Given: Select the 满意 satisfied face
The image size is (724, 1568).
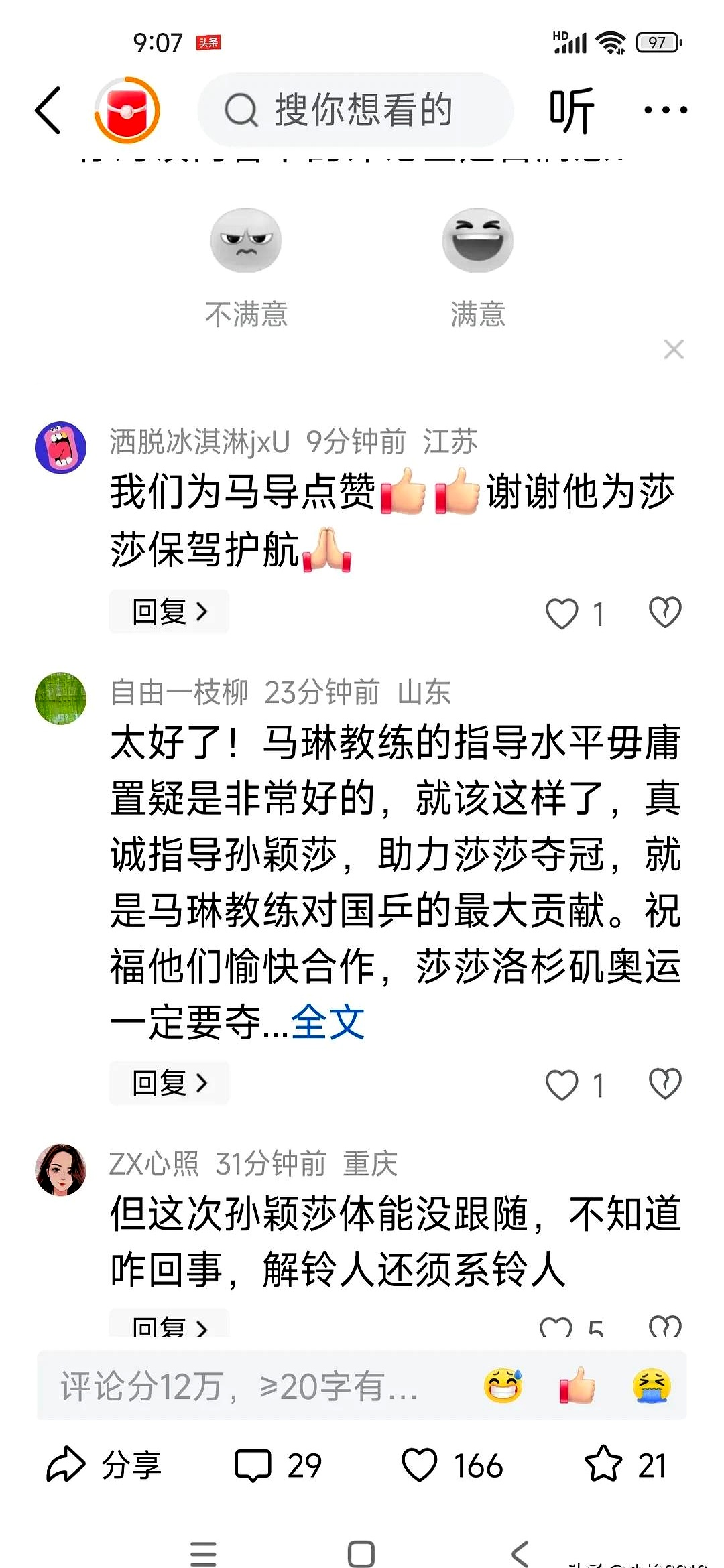Looking at the screenshot, I should pyautogui.click(x=477, y=241).
